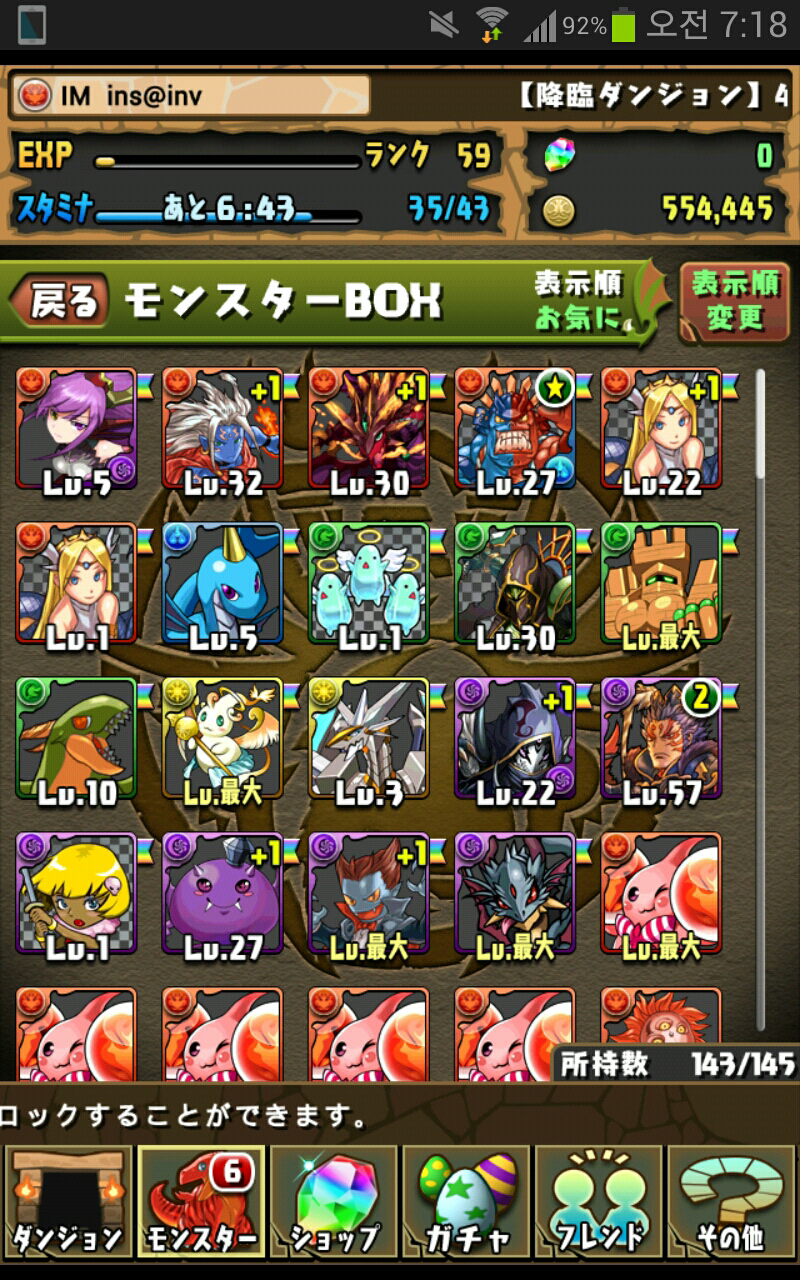The image size is (800, 1280).
Task: Select the golden golem at Lv.最大
Action: coord(660,585)
